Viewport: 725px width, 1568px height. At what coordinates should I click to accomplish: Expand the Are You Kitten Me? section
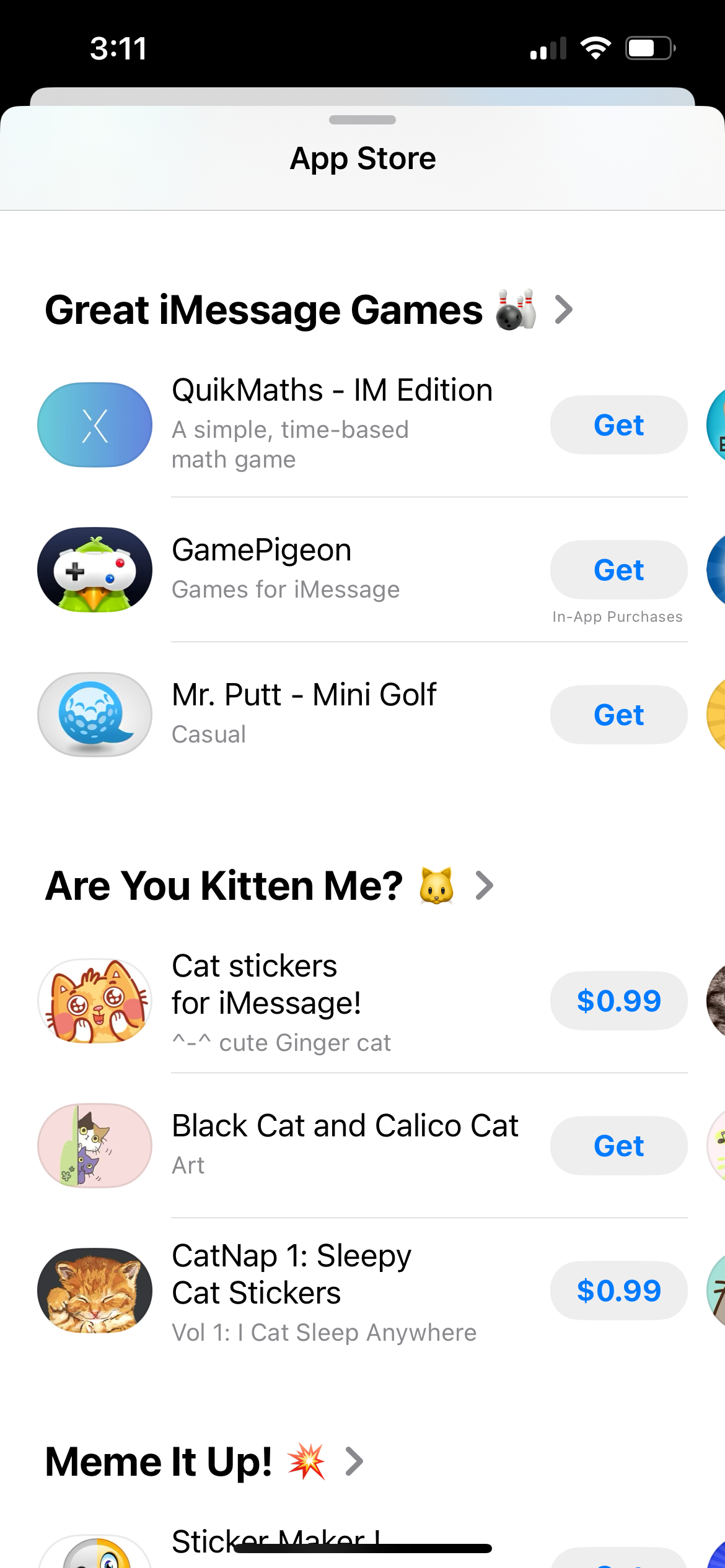(x=484, y=886)
